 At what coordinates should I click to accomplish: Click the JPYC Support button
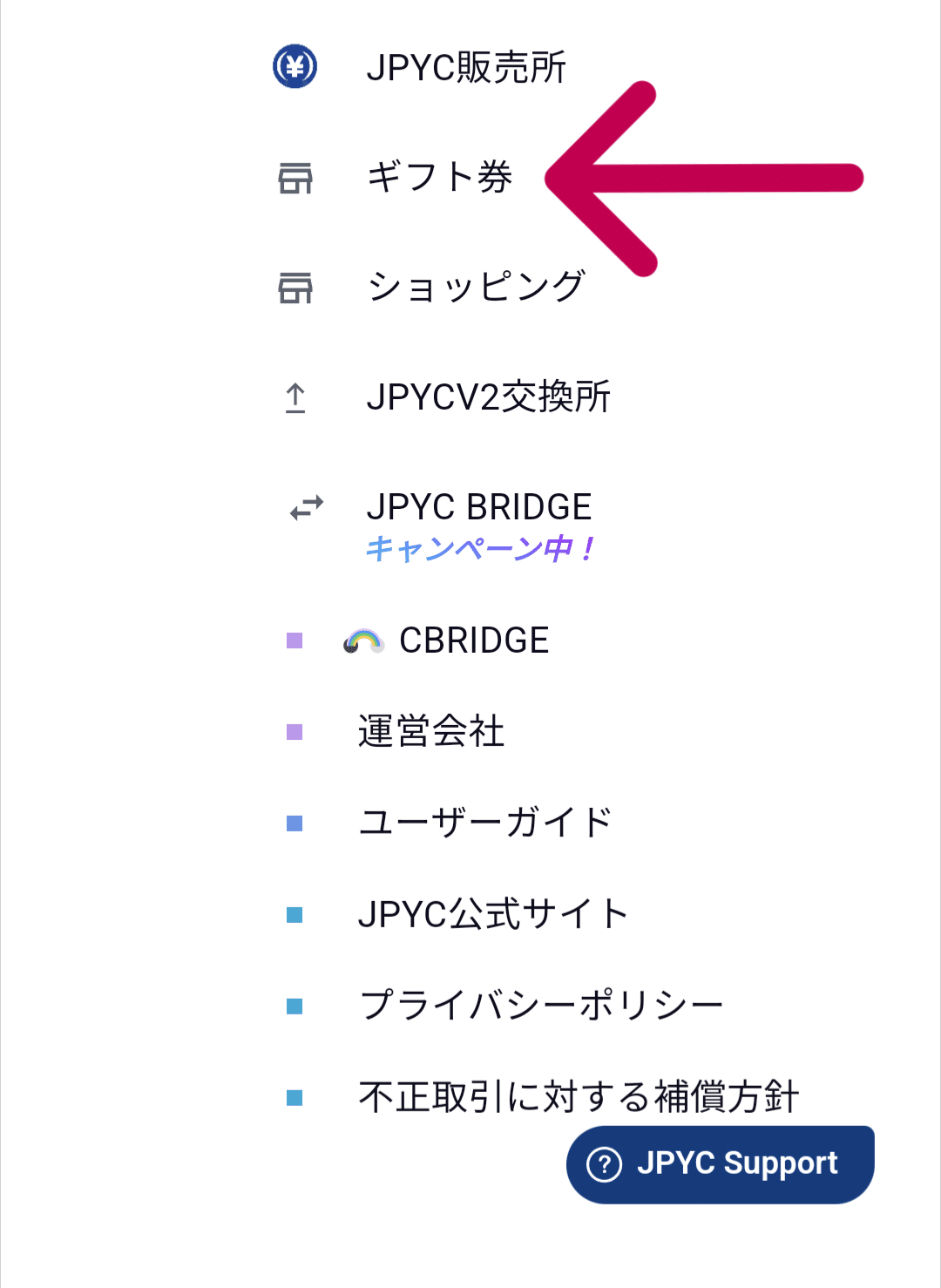718,1164
